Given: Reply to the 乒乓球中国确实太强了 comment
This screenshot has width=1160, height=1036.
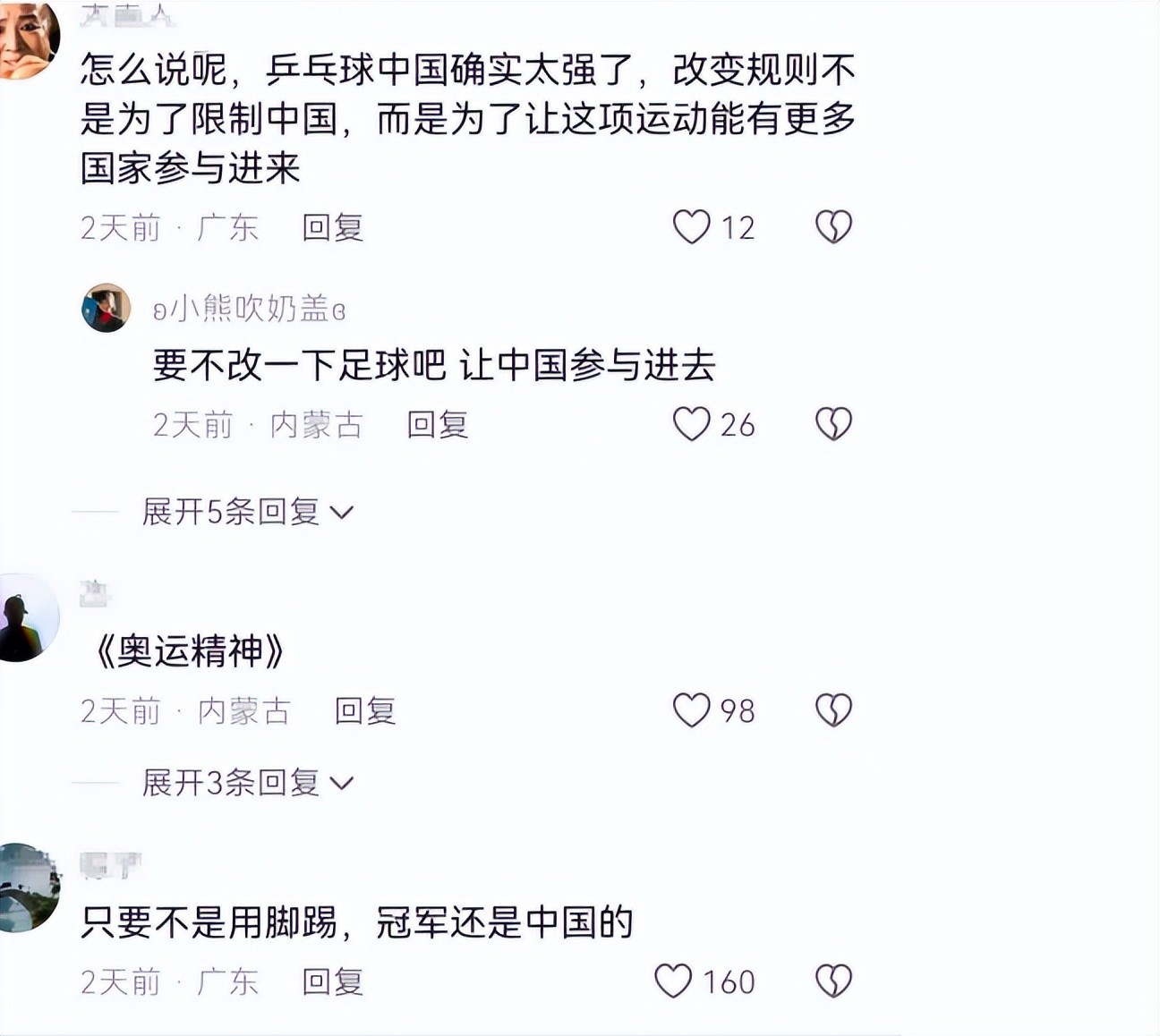Looking at the screenshot, I should 332,228.
